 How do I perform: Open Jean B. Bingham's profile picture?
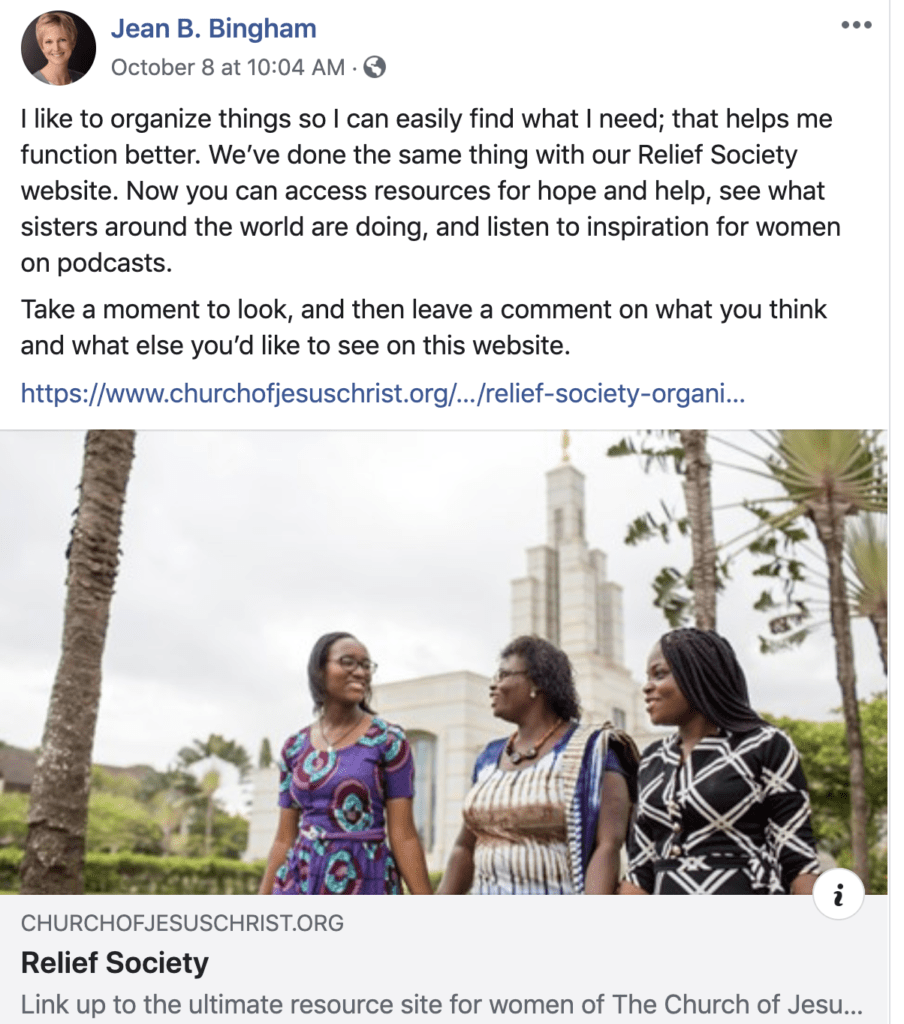(x=58, y=48)
